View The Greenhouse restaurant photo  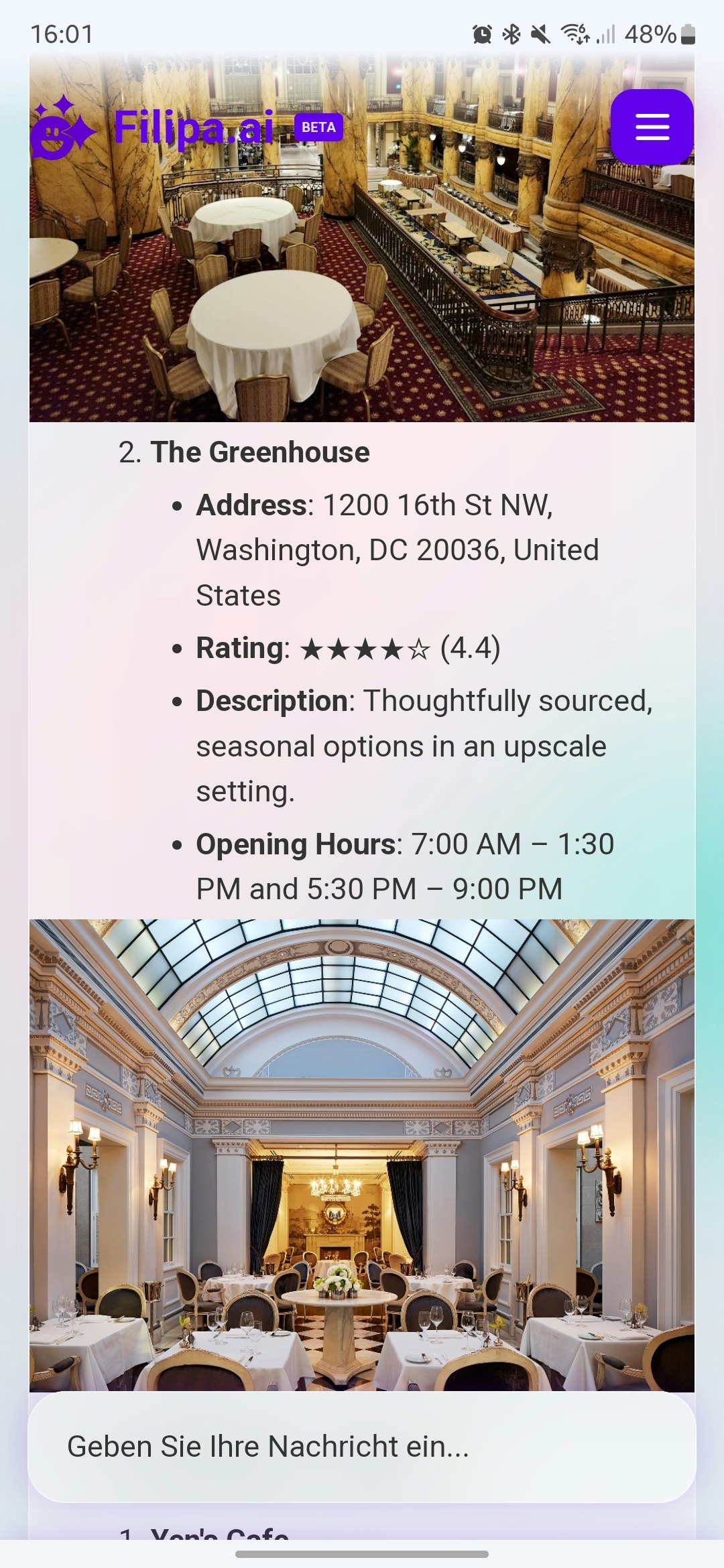click(x=362, y=1153)
